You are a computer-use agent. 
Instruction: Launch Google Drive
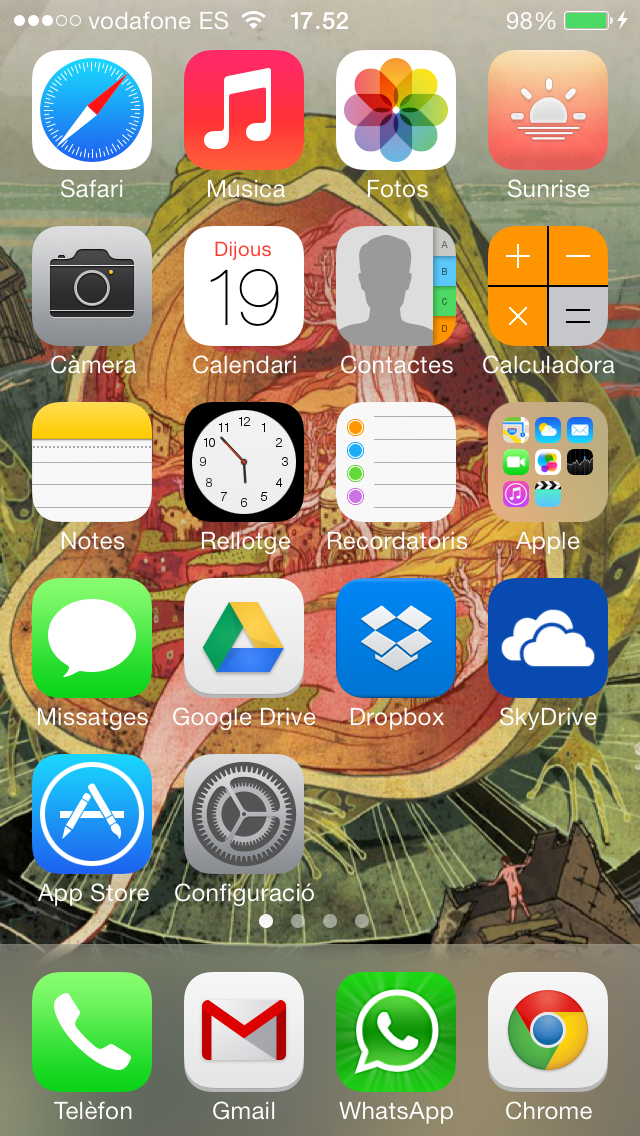pos(244,638)
